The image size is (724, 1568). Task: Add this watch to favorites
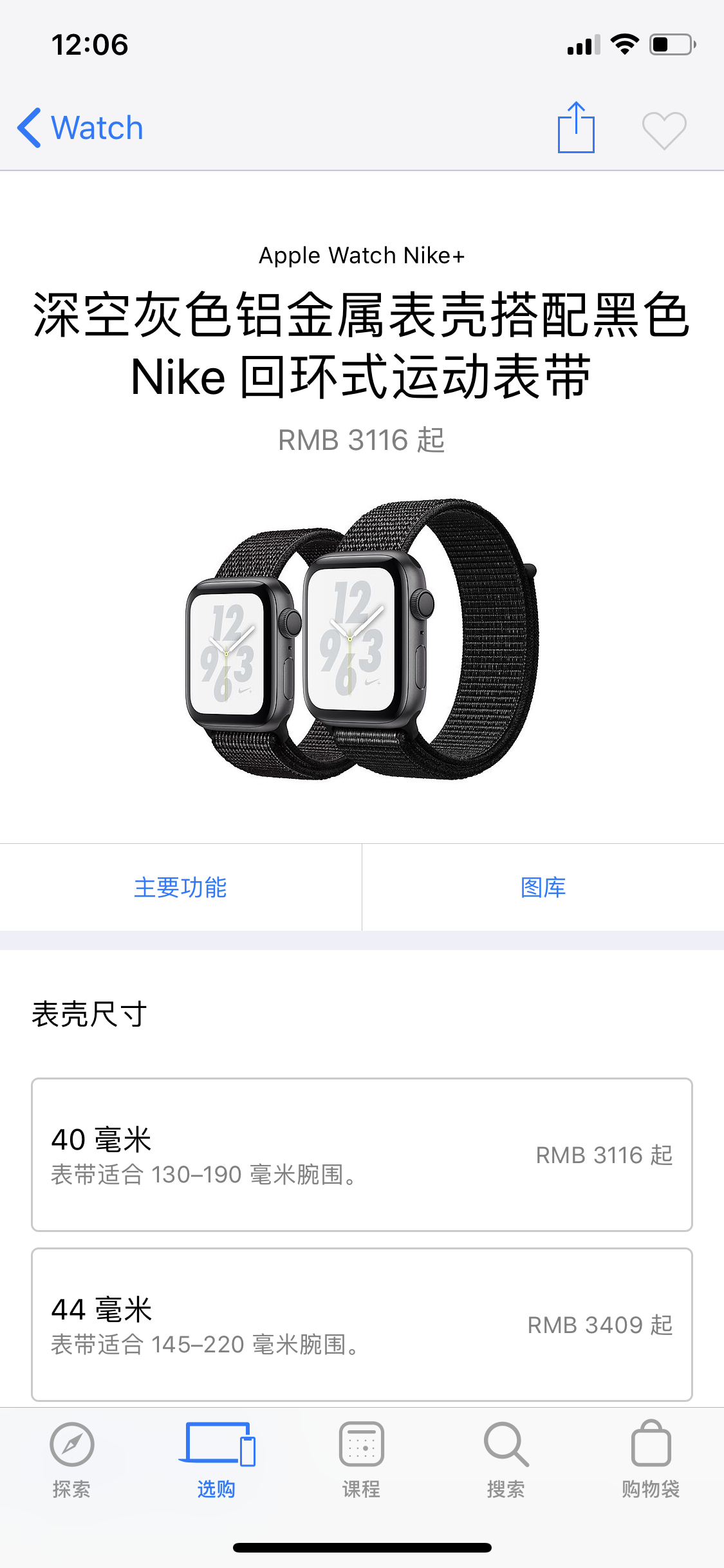[664, 129]
